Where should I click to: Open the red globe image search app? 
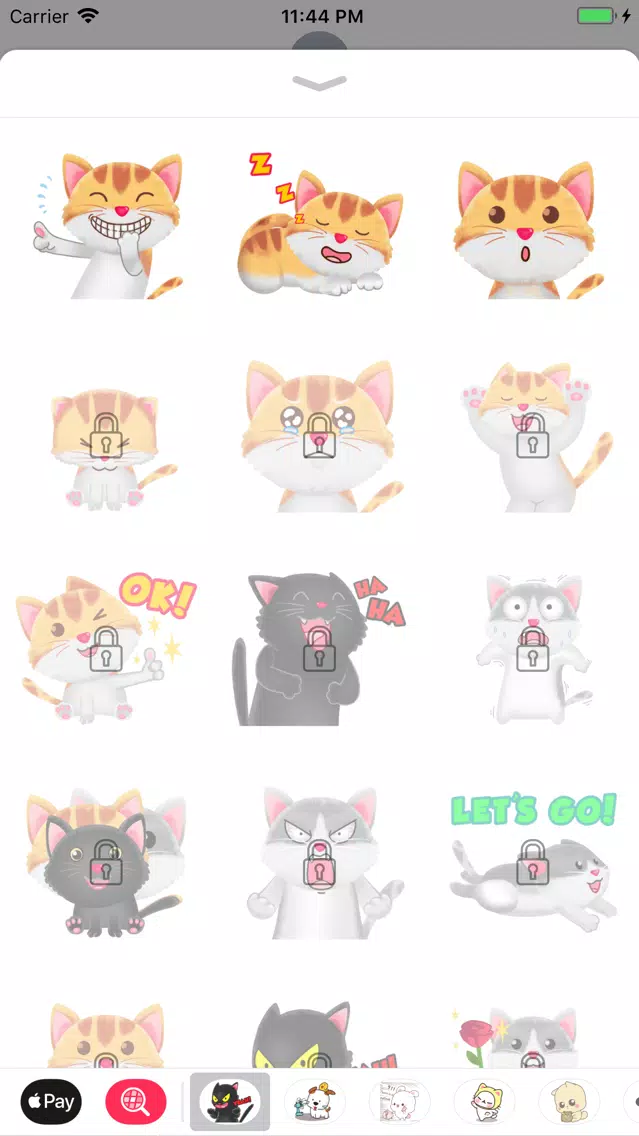135,1101
